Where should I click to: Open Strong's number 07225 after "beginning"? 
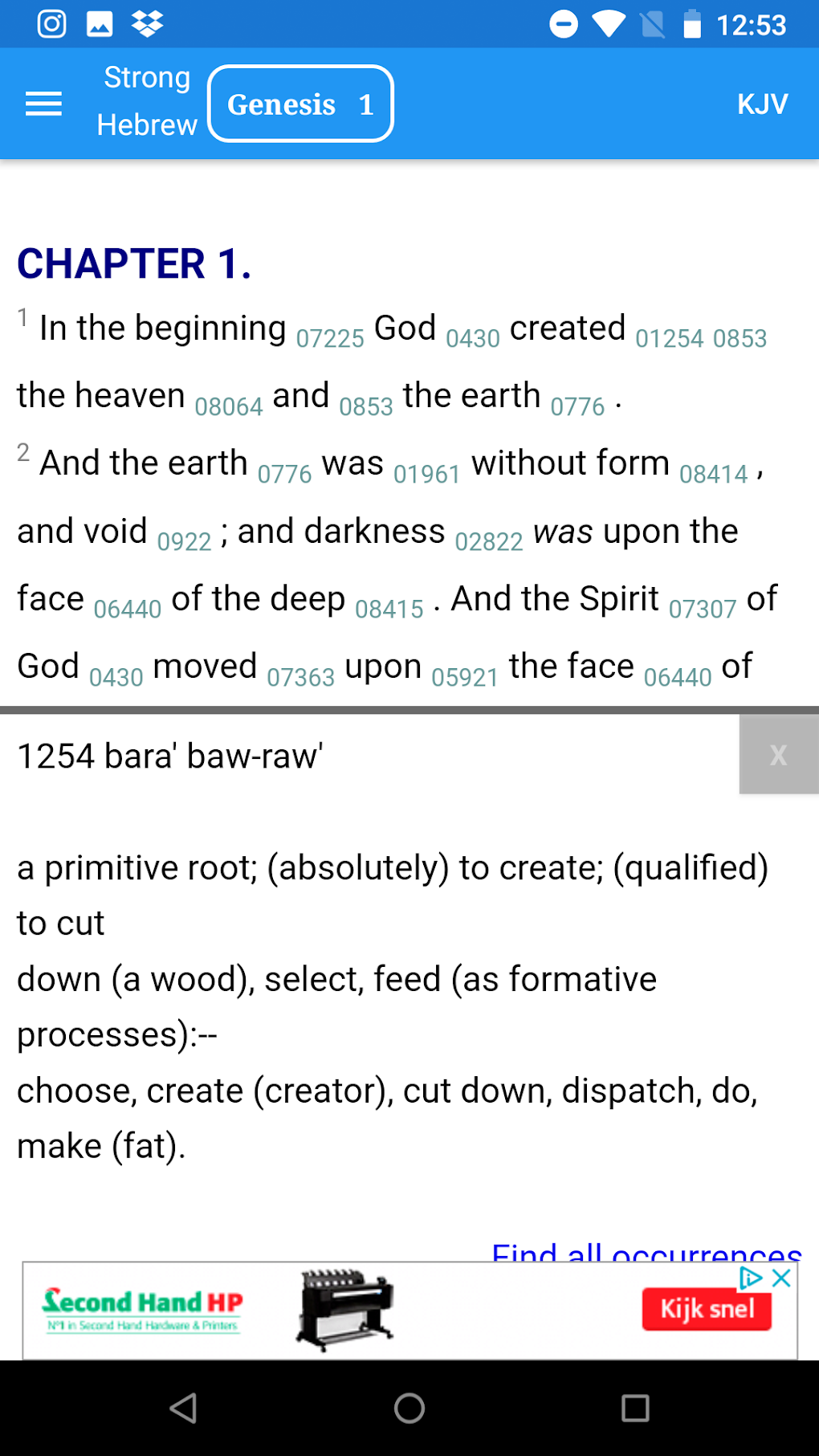pyautogui.click(x=330, y=338)
